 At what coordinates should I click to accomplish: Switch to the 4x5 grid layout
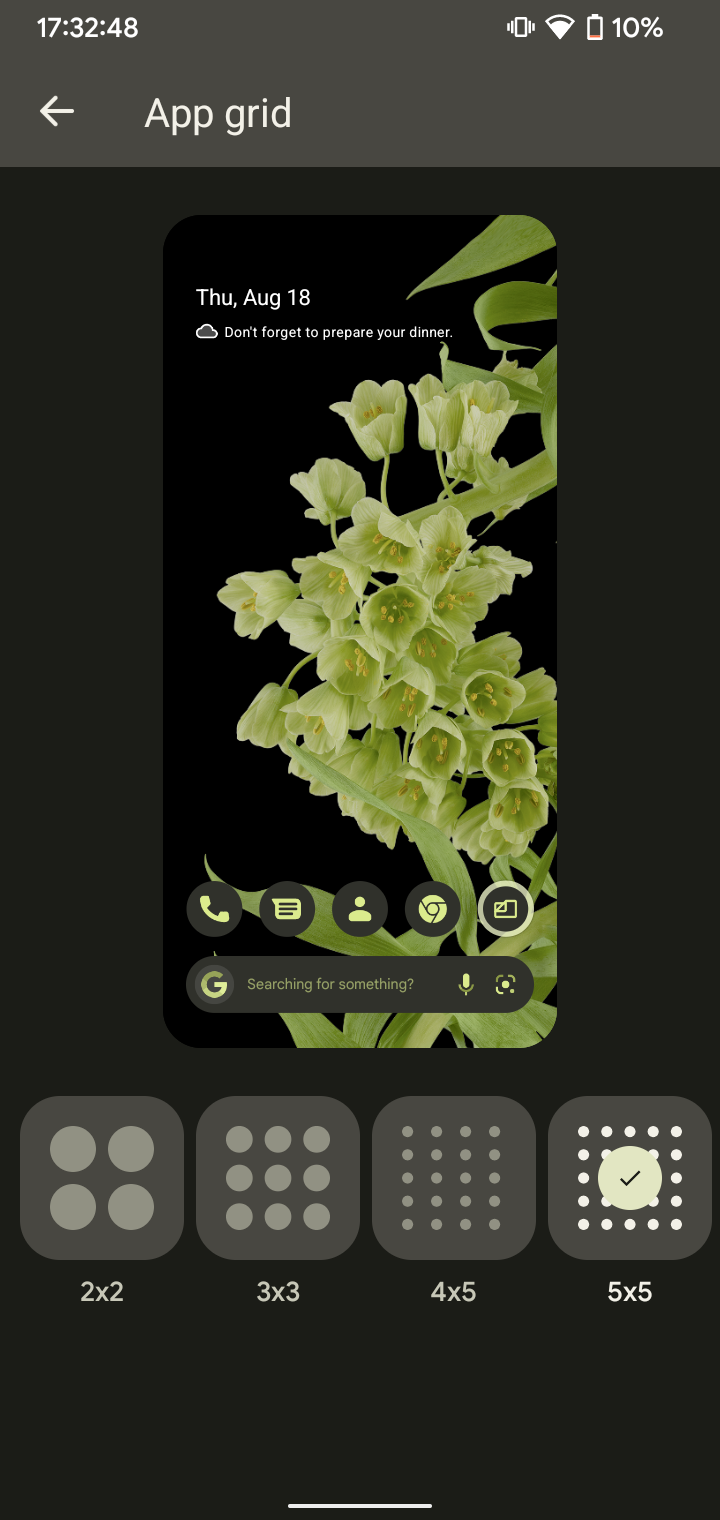(454, 1178)
